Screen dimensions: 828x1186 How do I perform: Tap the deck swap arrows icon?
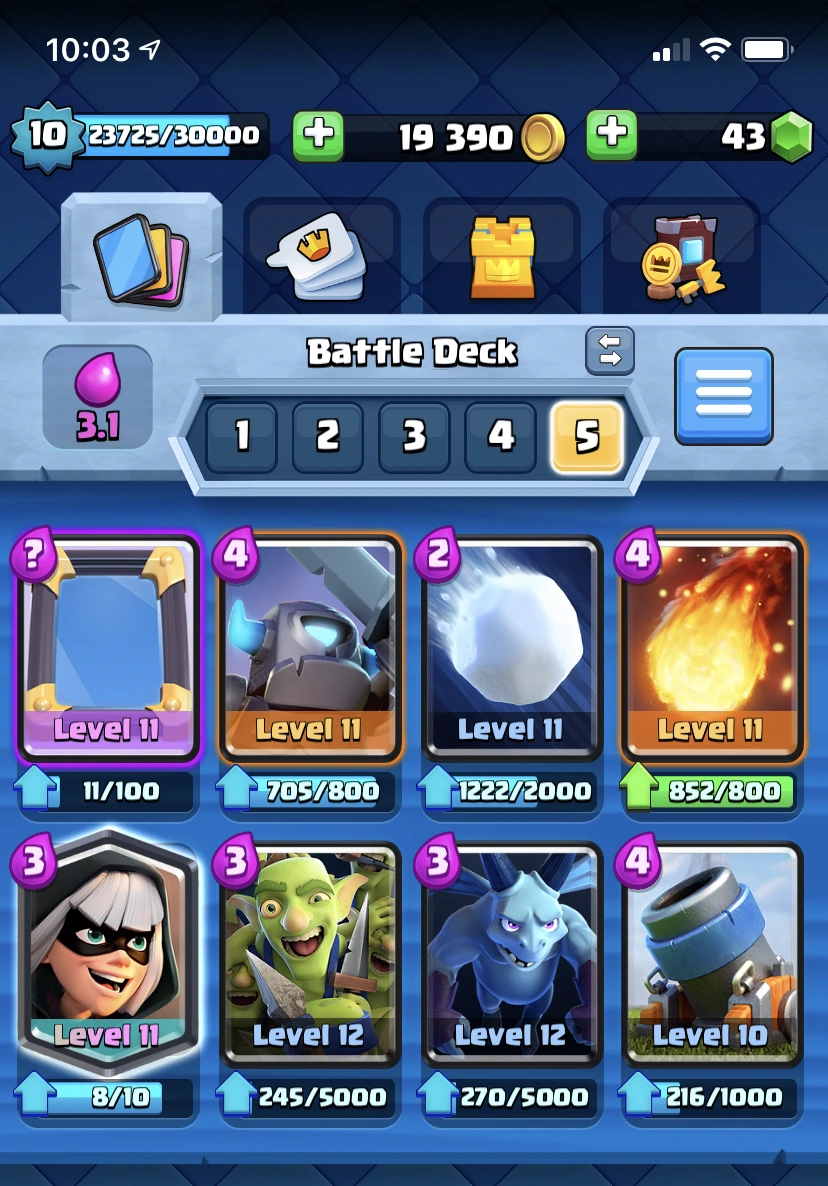click(x=610, y=350)
